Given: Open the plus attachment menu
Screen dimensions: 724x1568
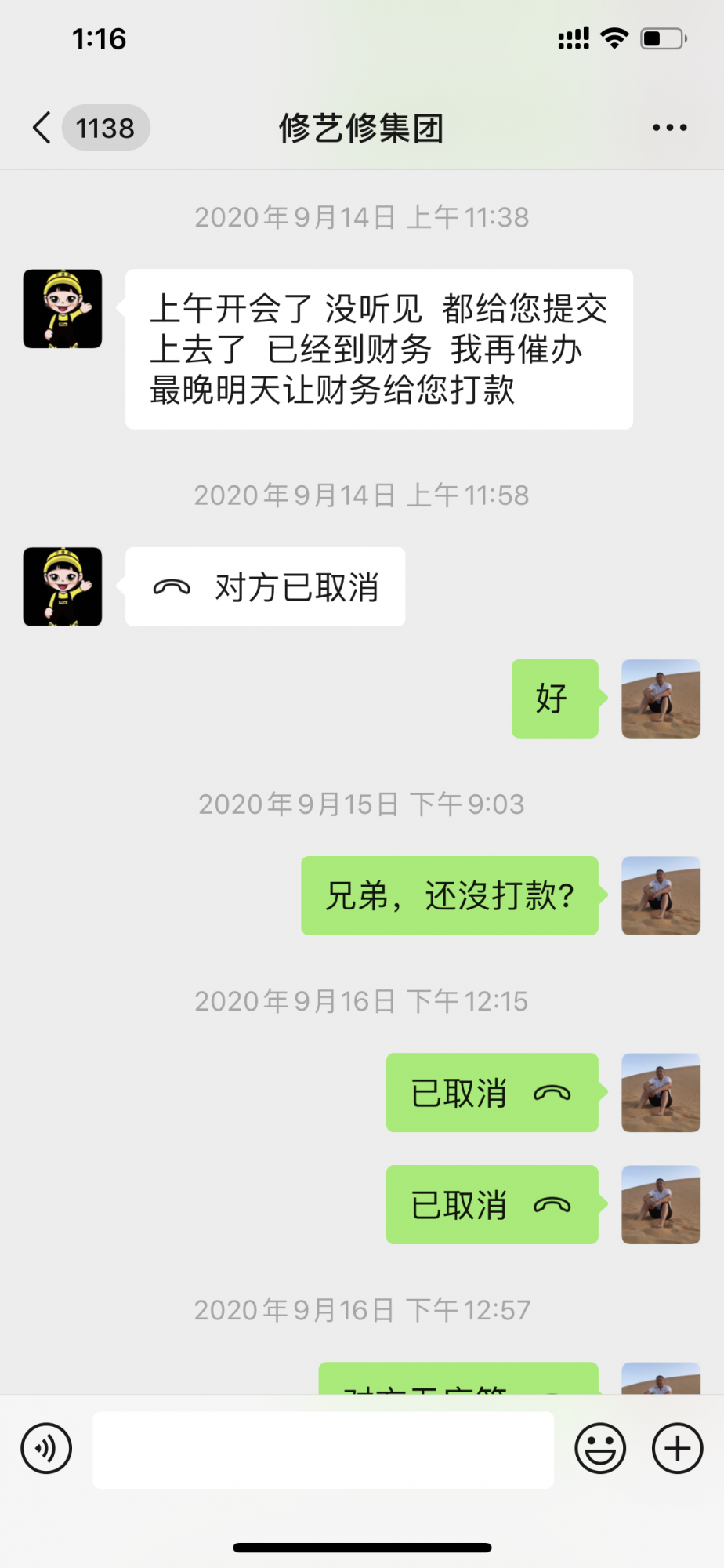Looking at the screenshot, I should [x=677, y=1448].
